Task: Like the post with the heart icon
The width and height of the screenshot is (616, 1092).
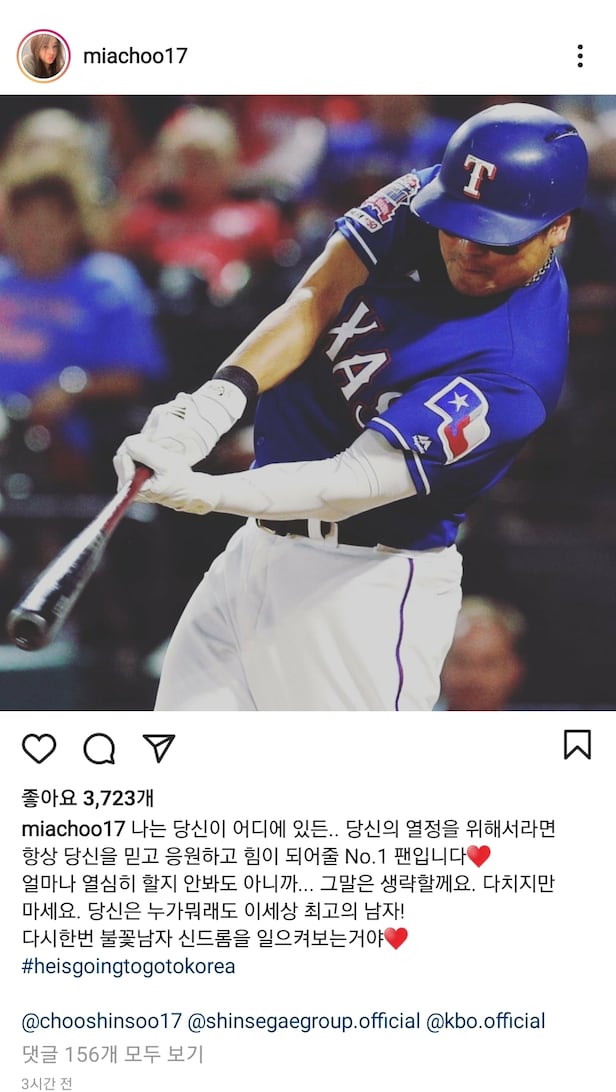Action: click(39, 747)
